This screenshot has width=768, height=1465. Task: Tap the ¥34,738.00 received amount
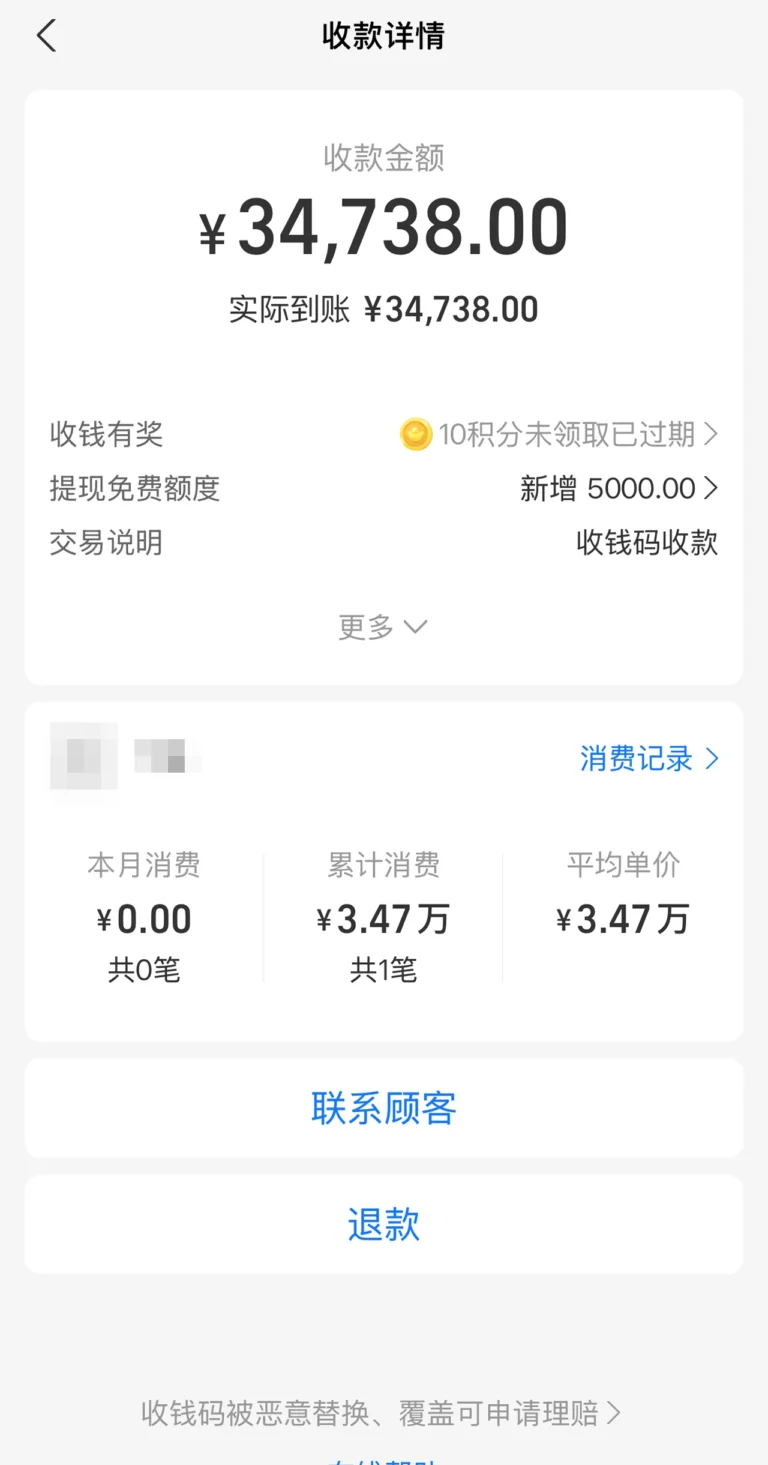(x=384, y=224)
